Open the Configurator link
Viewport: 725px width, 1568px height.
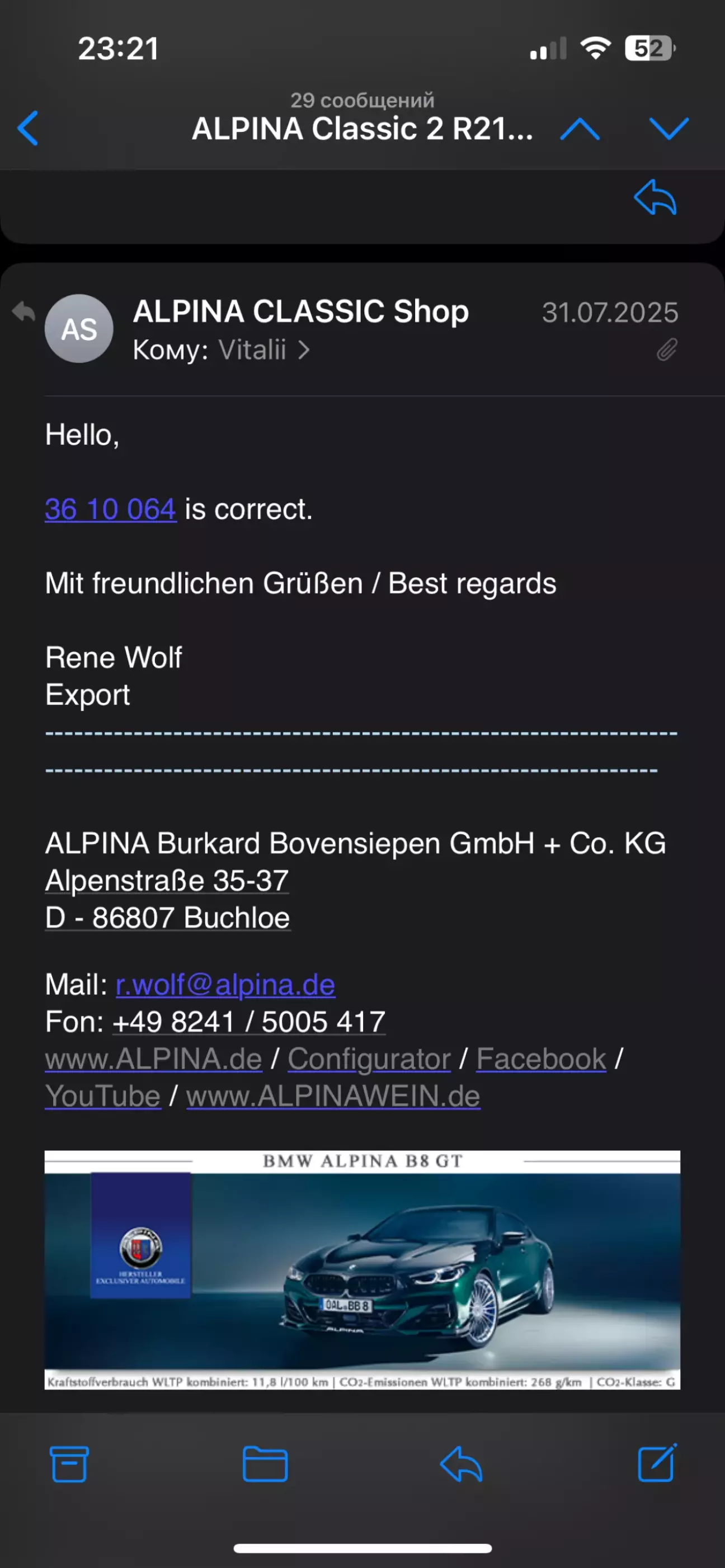click(369, 1059)
